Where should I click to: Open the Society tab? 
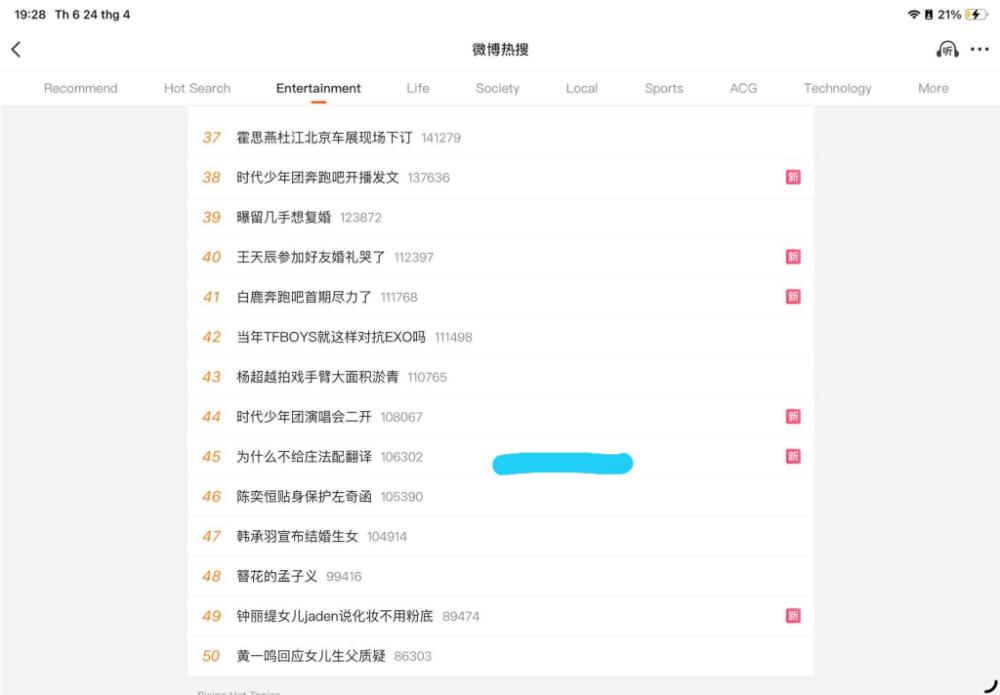click(497, 88)
